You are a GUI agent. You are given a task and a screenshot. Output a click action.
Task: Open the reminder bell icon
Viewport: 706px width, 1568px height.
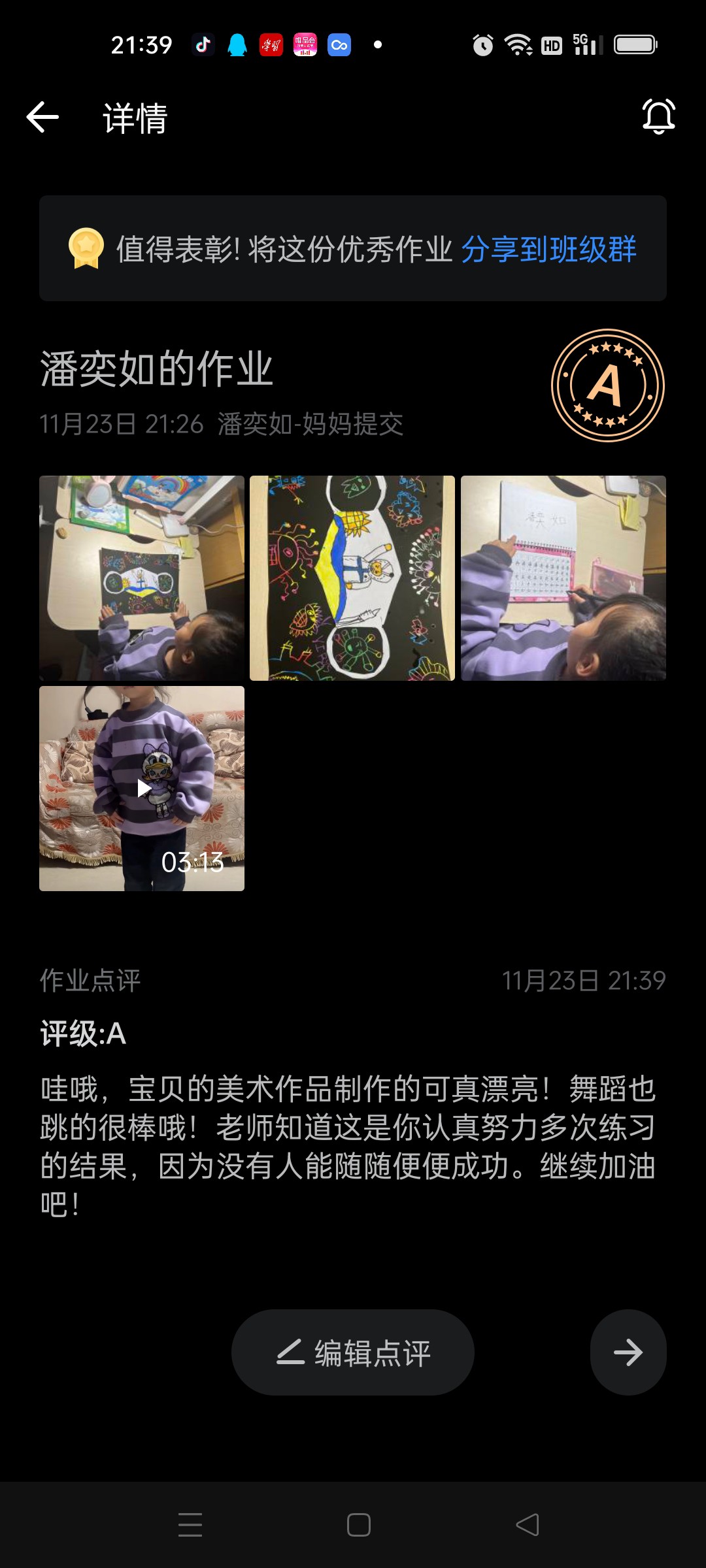tap(658, 117)
